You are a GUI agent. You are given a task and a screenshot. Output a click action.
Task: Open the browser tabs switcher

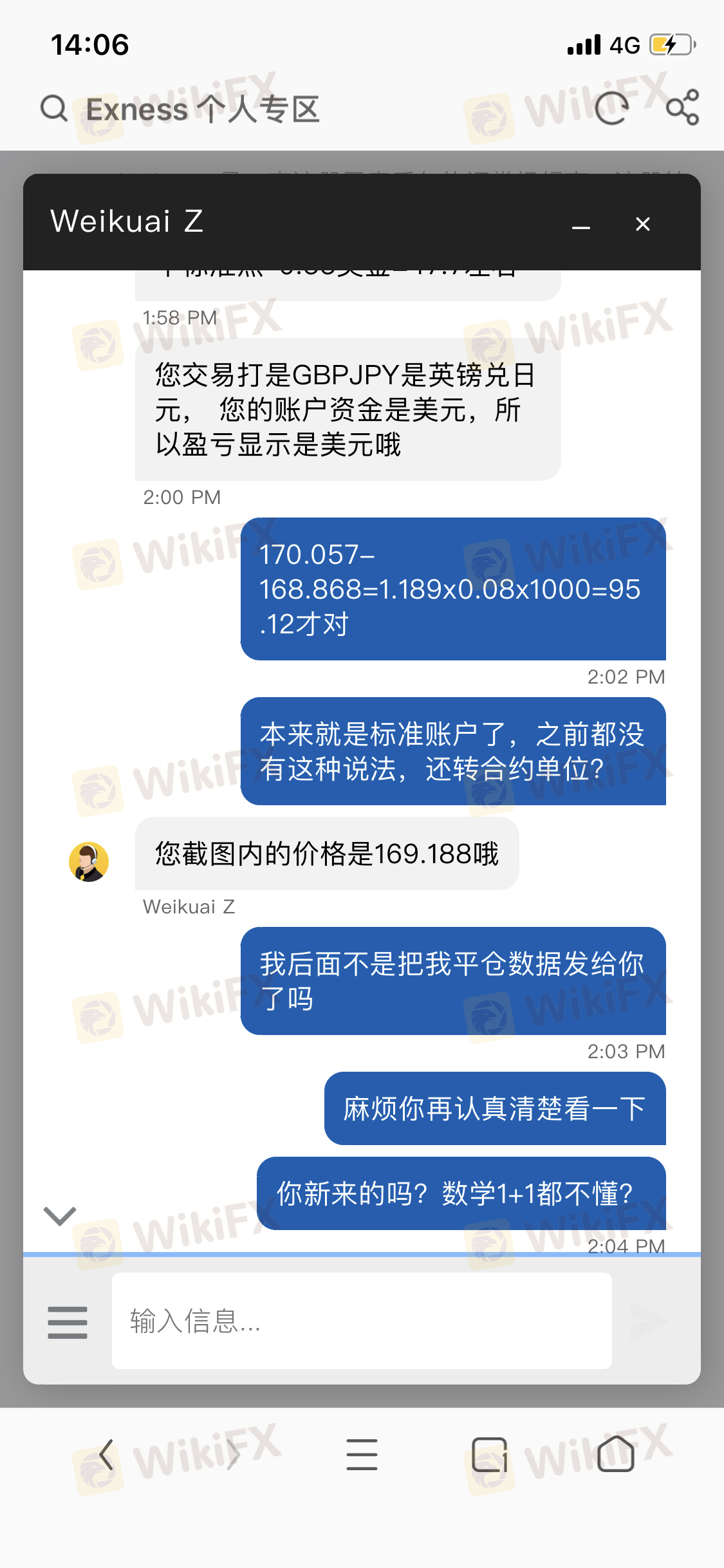[x=489, y=1455]
